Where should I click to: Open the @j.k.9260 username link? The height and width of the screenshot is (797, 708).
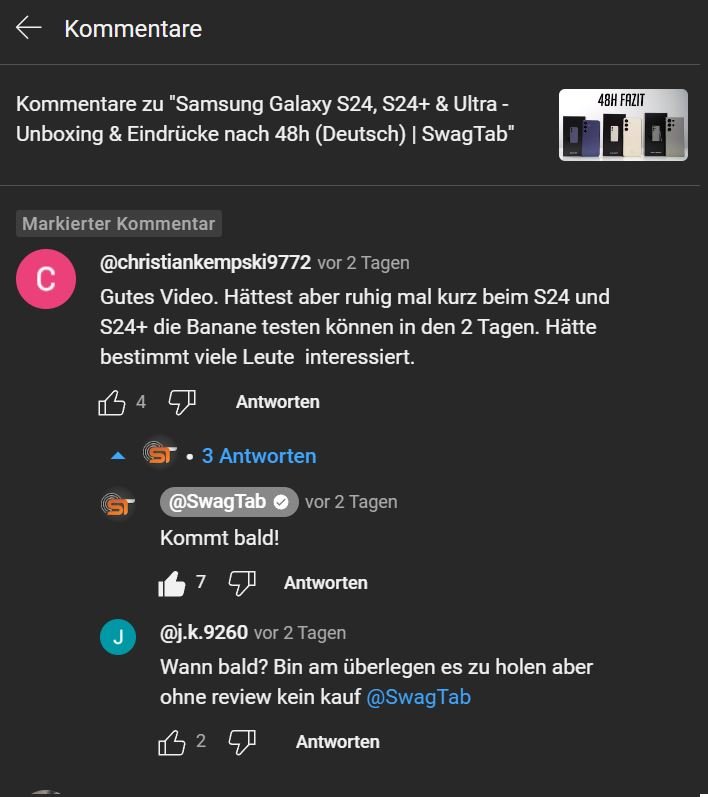click(204, 633)
